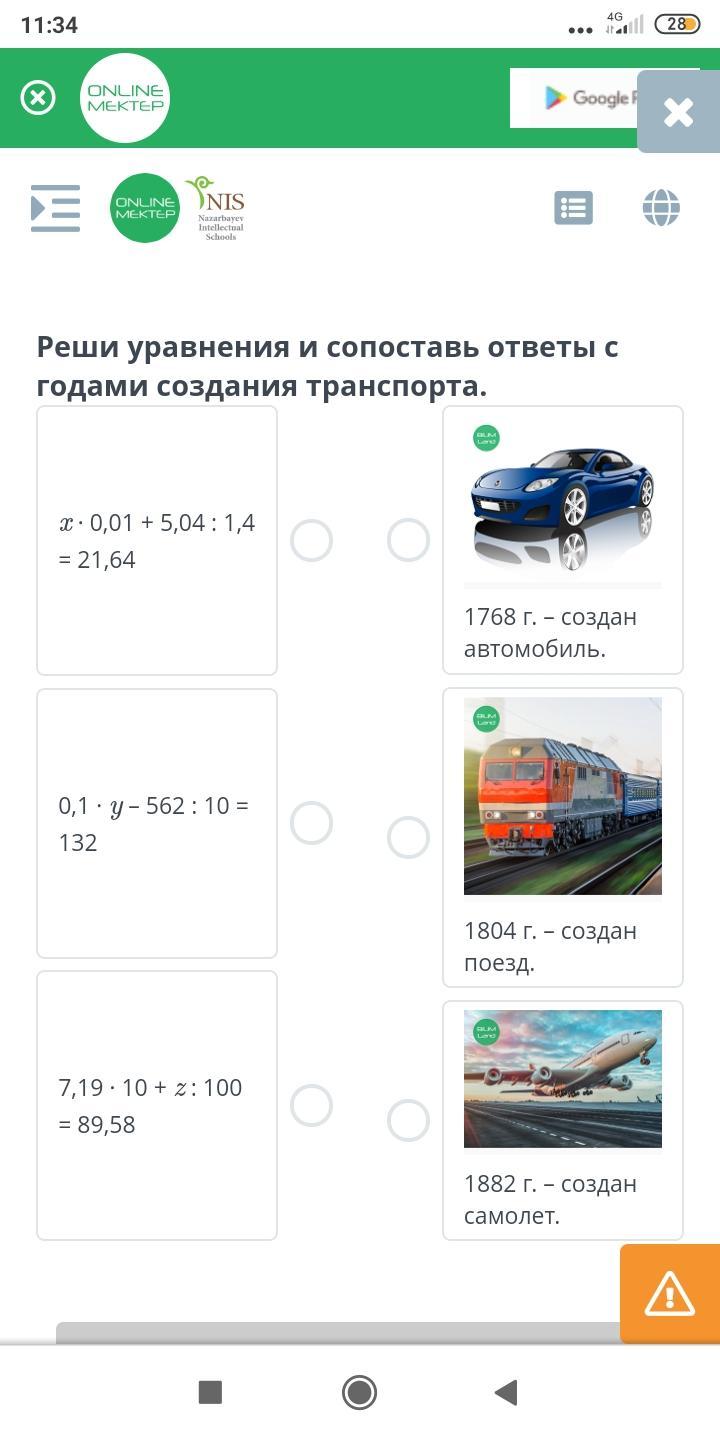Screen dimensions: 720x1440
Task: Report a problem with warning button
Action: (669, 1294)
